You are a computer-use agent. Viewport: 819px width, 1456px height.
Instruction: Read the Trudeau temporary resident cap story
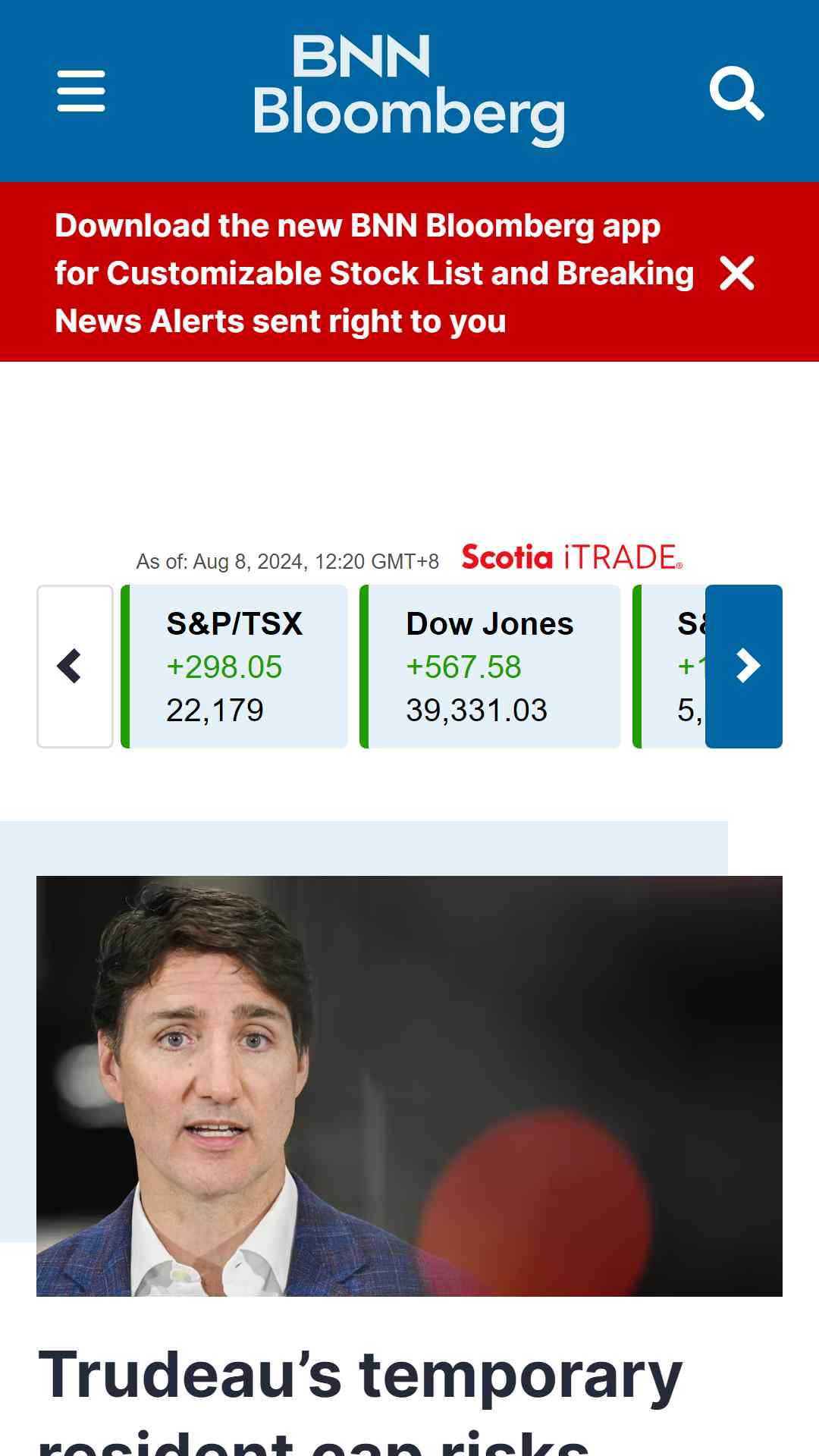coord(361,1399)
